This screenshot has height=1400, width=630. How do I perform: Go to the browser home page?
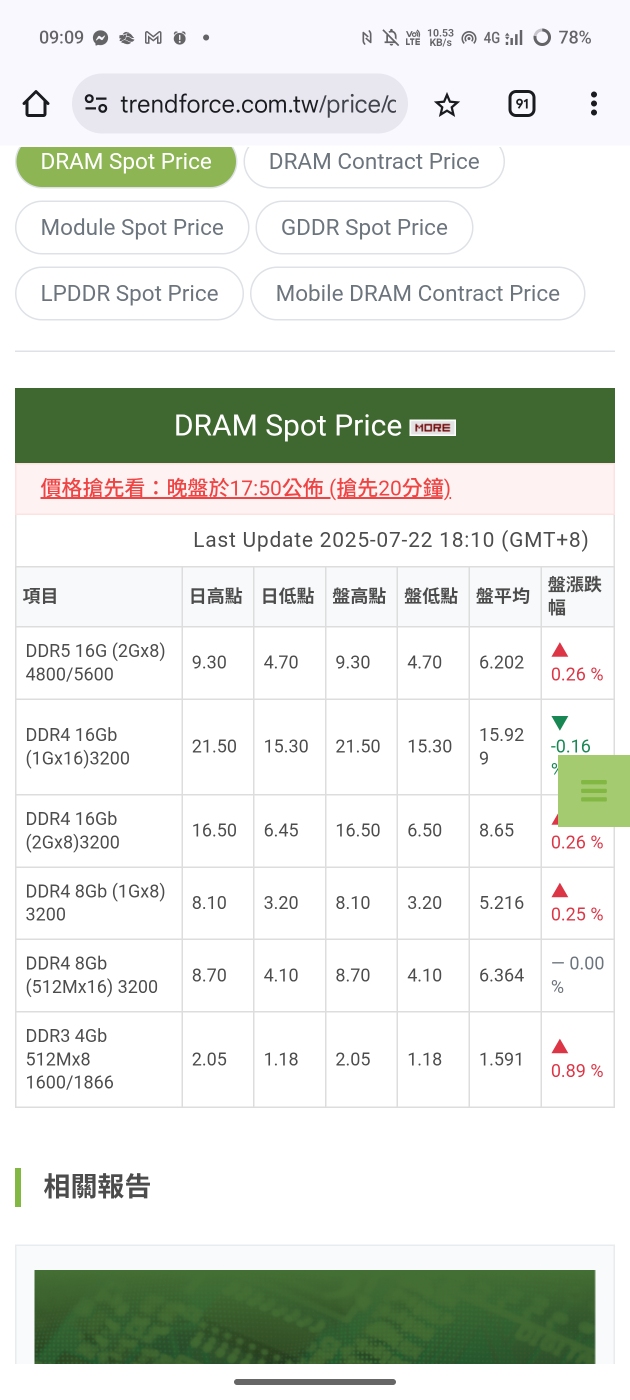click(x=36, y=104)
